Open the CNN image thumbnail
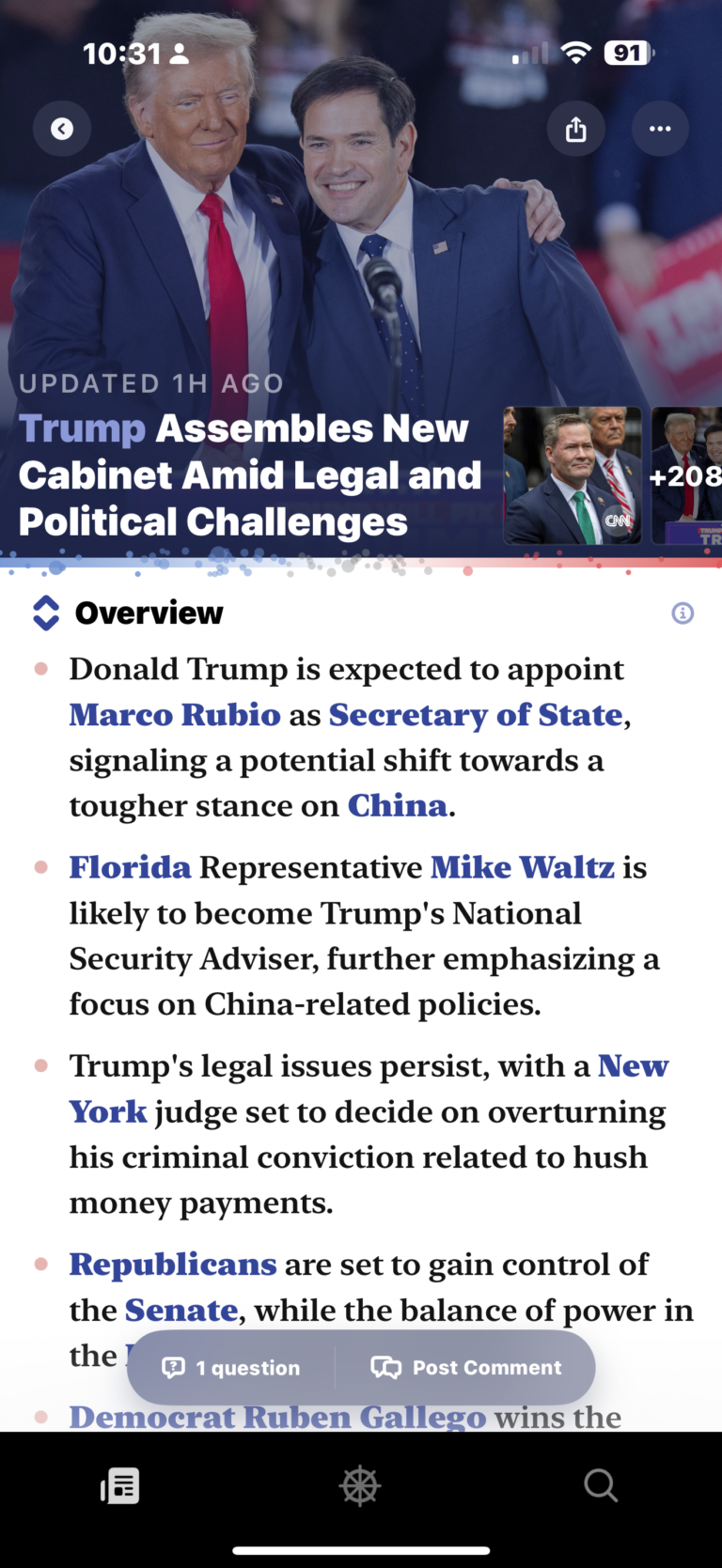The image size is (722, 1568). pyautogui.click(x=572, y=475)
